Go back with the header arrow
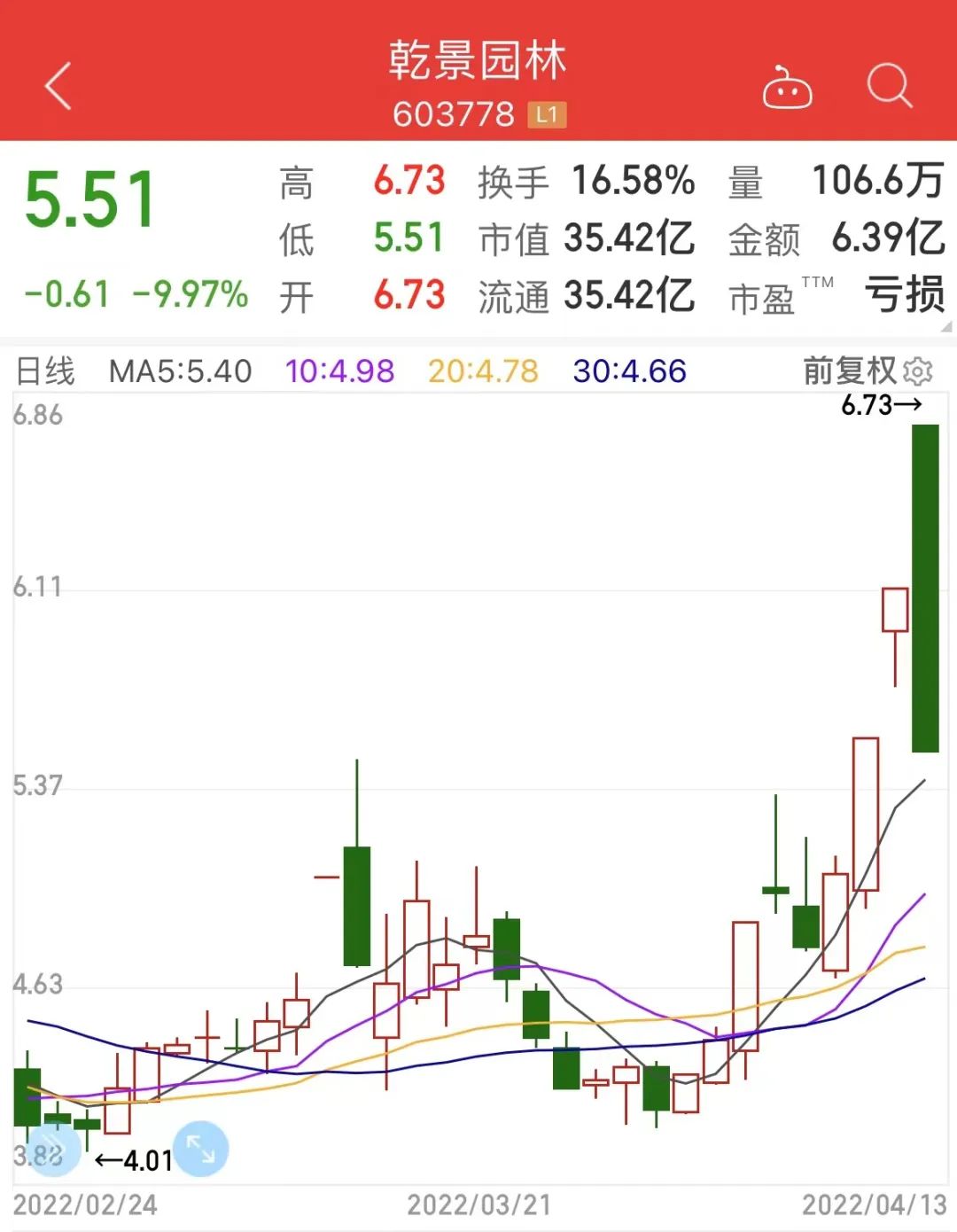The image size is (957, 1232). (x=58, y=87)
